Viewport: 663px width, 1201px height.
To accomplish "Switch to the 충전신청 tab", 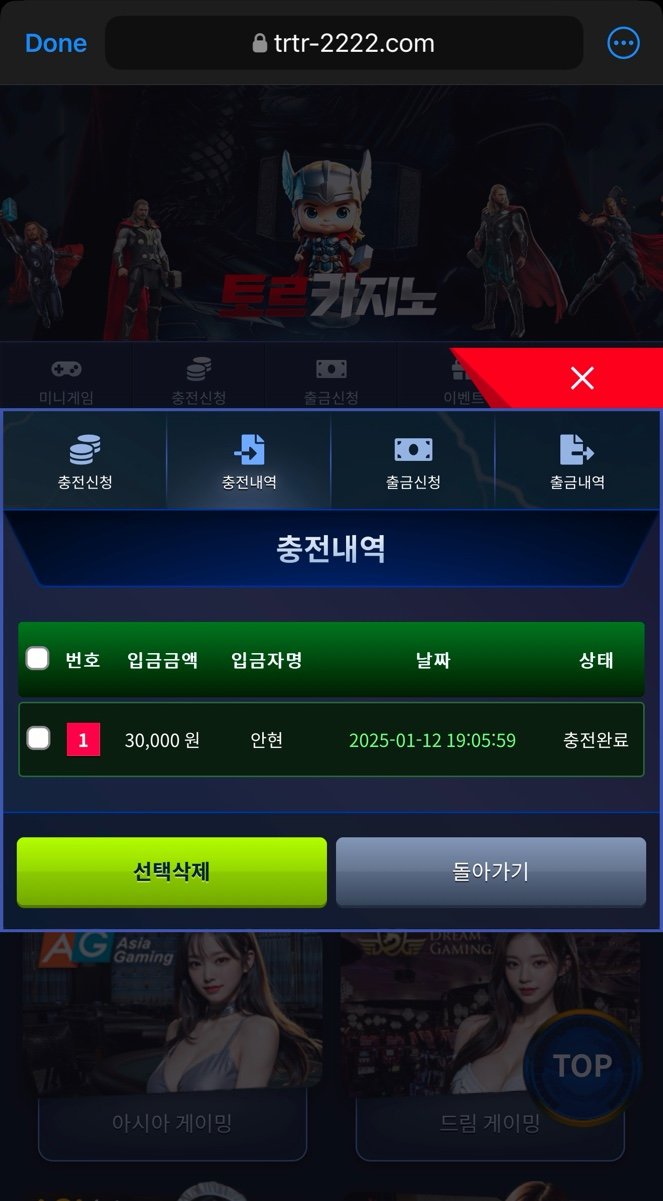I will pos(85,461).
